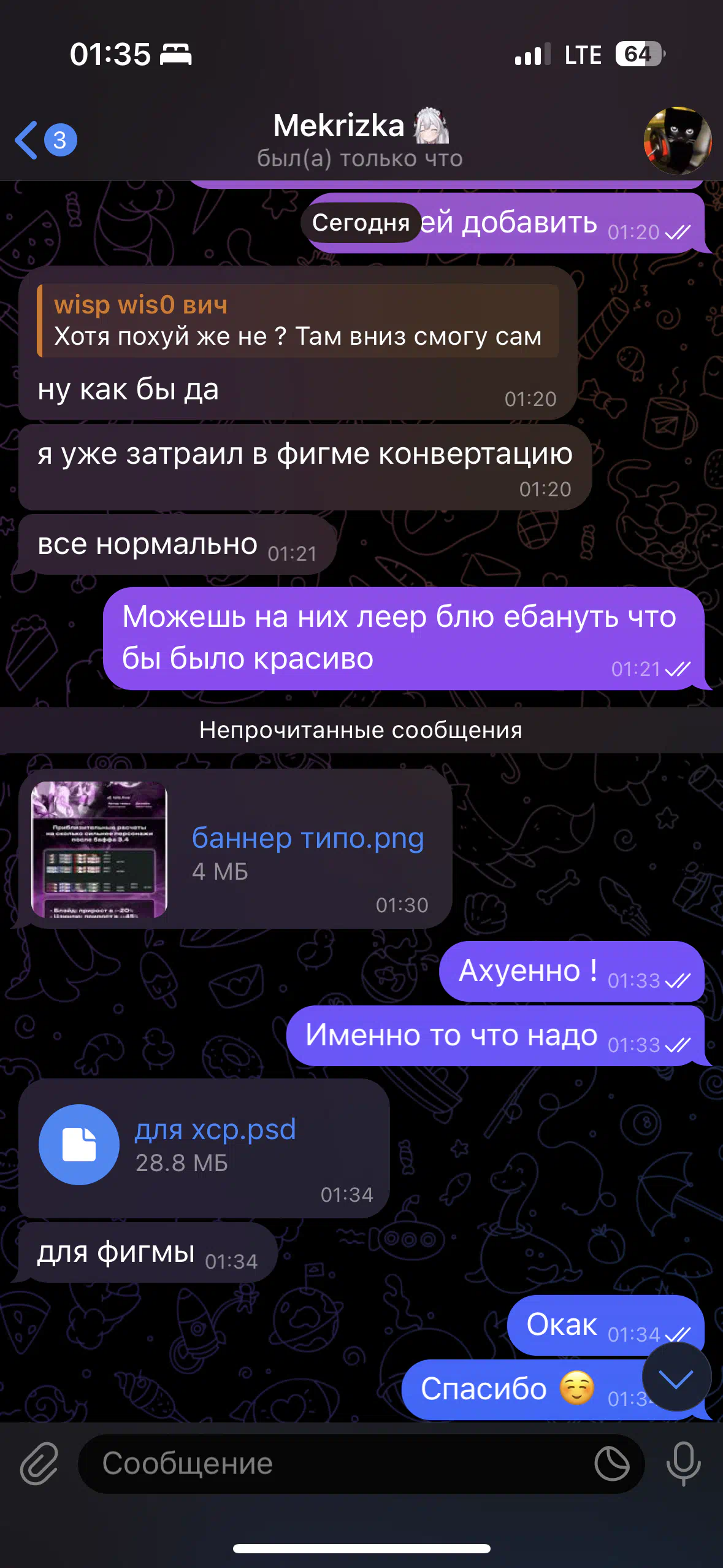Screen dimensions: 723x1568
Task: Download the для хср.psd file
Action: (79, 1144)
